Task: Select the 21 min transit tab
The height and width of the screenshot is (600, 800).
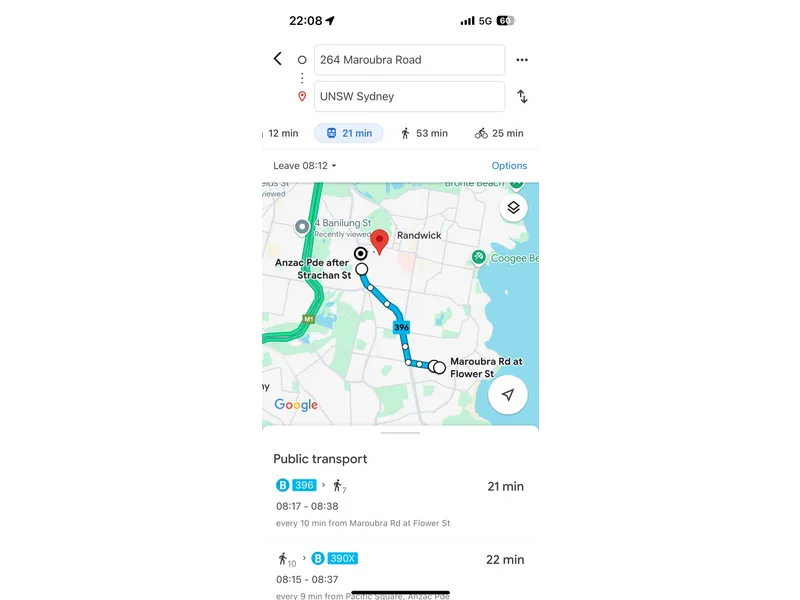Action: click(x=349, y=133)
